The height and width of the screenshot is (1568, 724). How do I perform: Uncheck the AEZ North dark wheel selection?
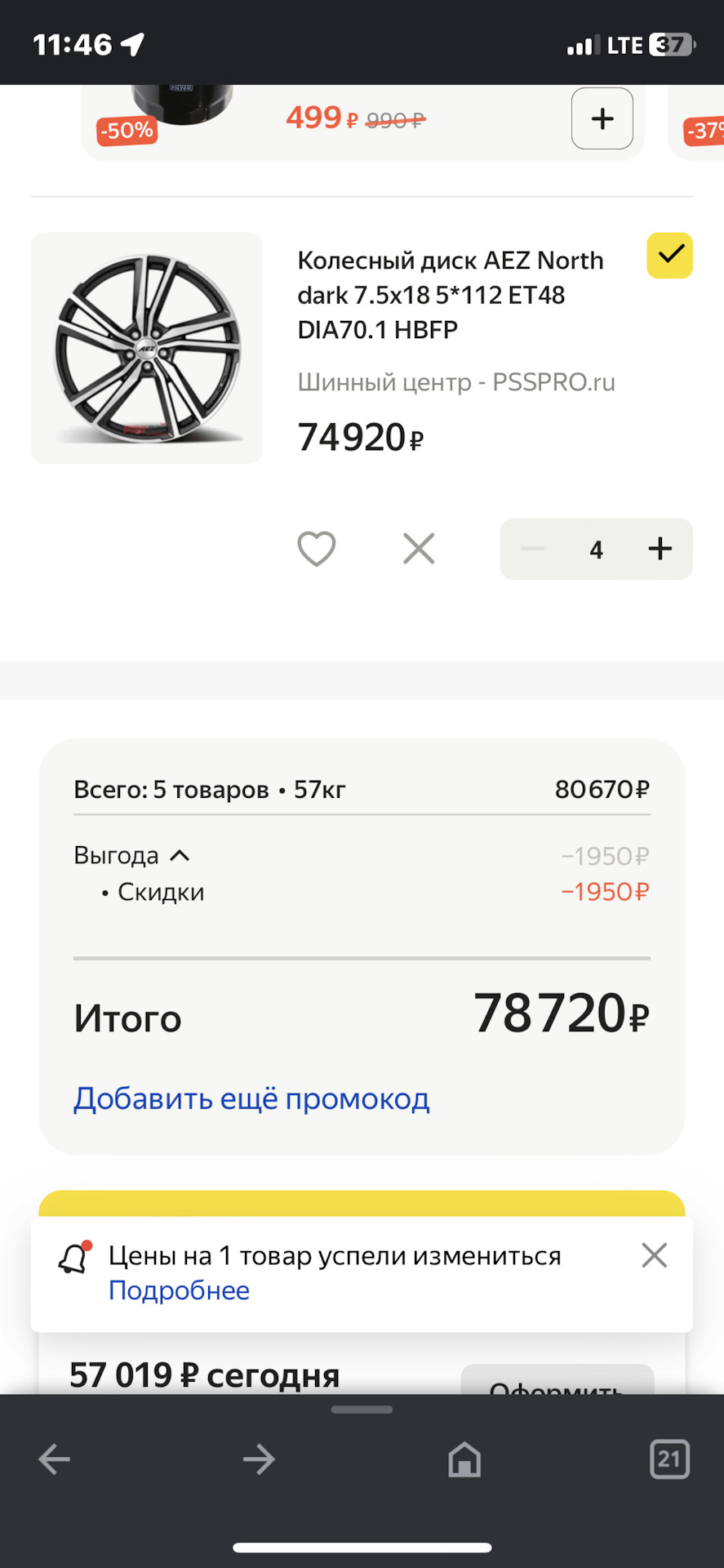click(x=669, y=256)
